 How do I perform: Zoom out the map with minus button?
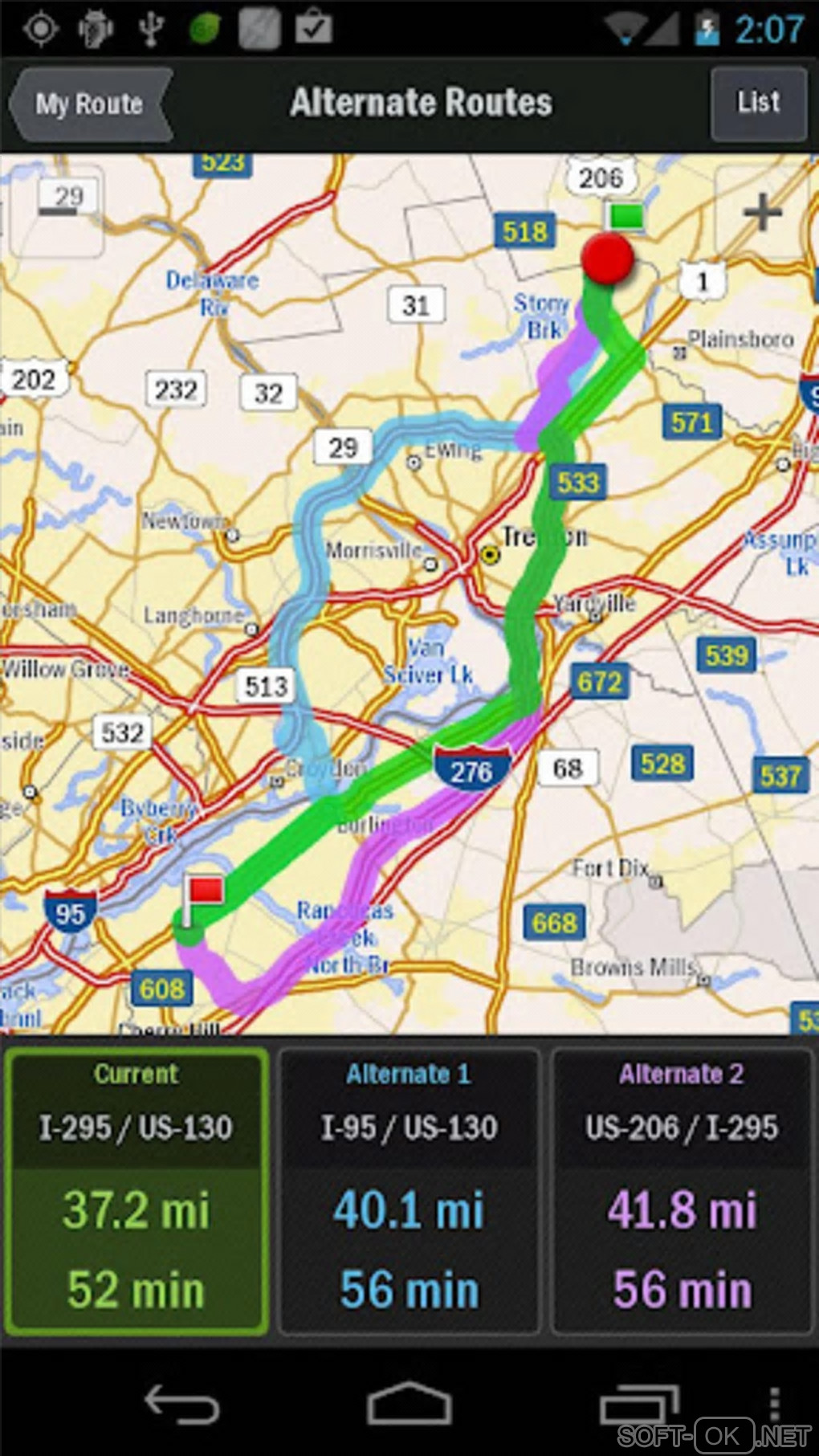click(x=58, y=210)
